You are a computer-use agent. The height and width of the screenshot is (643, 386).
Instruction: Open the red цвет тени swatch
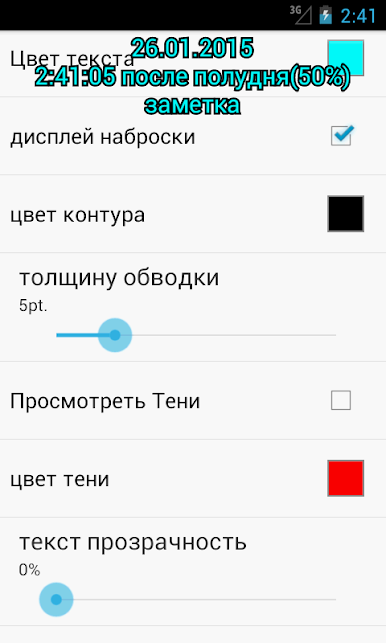(346, 478)
